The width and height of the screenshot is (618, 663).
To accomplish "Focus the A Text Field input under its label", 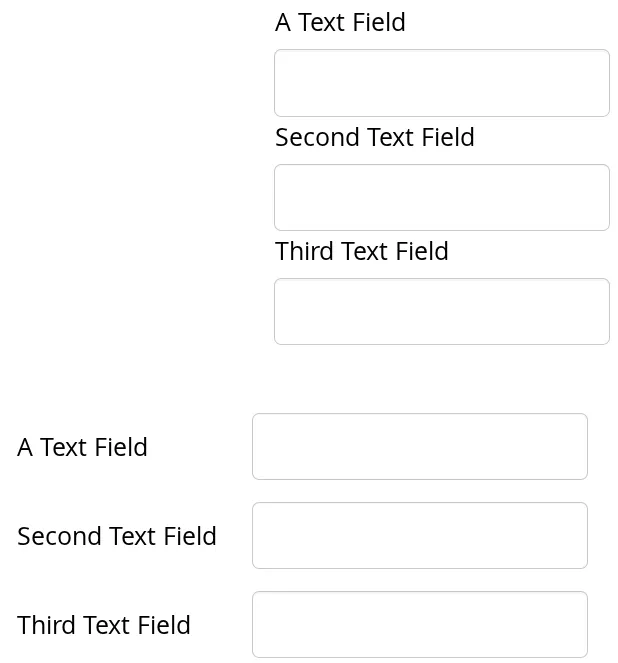I will tap(441, 83).
